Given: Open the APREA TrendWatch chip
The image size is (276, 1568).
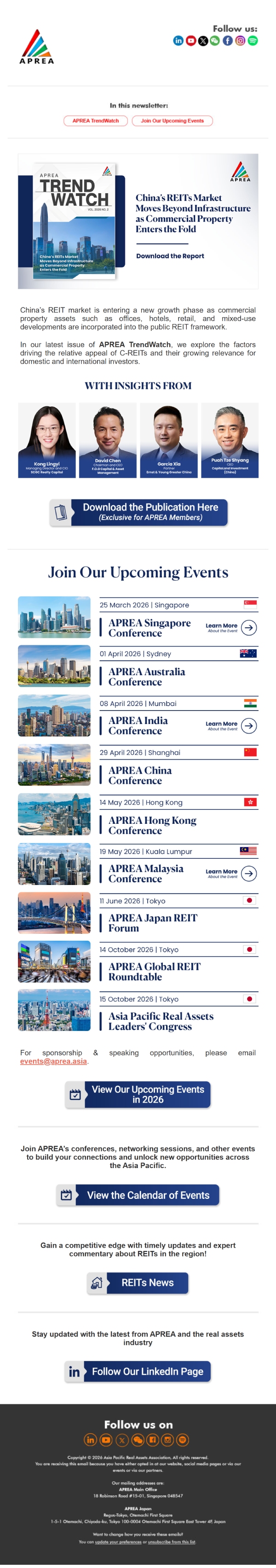Looking at the screenshot, I should [x=95, y=121].
